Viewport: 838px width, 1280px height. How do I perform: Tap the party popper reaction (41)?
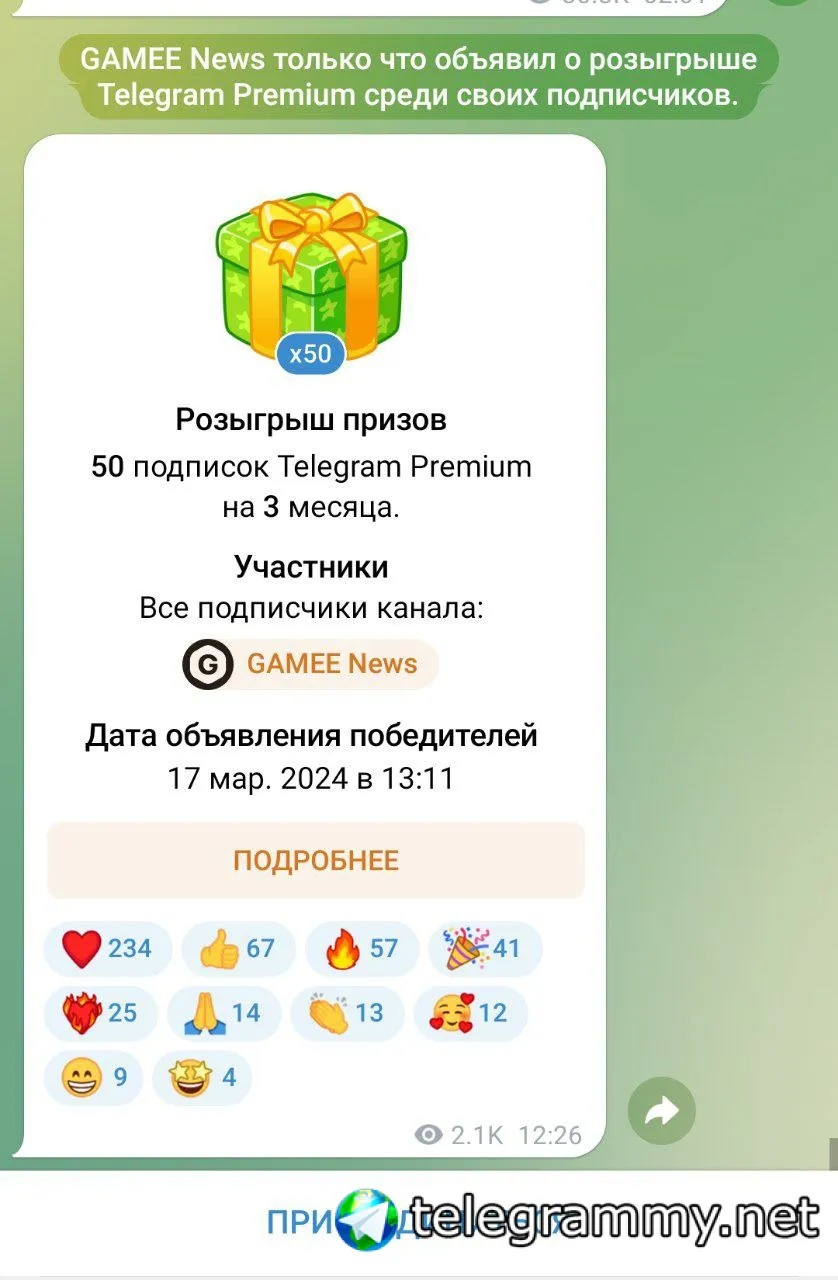485,948
